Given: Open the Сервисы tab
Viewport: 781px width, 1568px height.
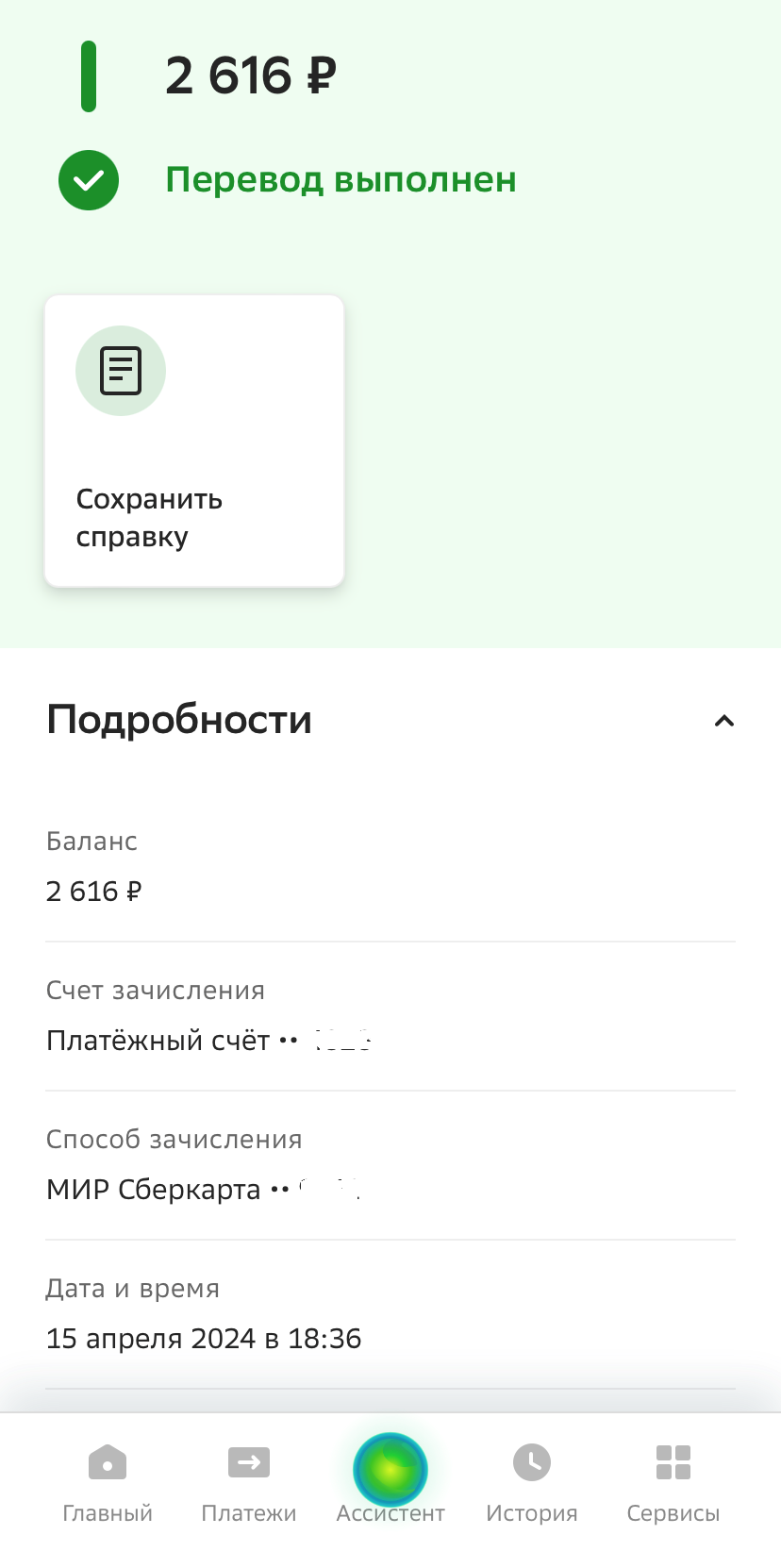Looking at the screenshot, I should [673, 1483].
